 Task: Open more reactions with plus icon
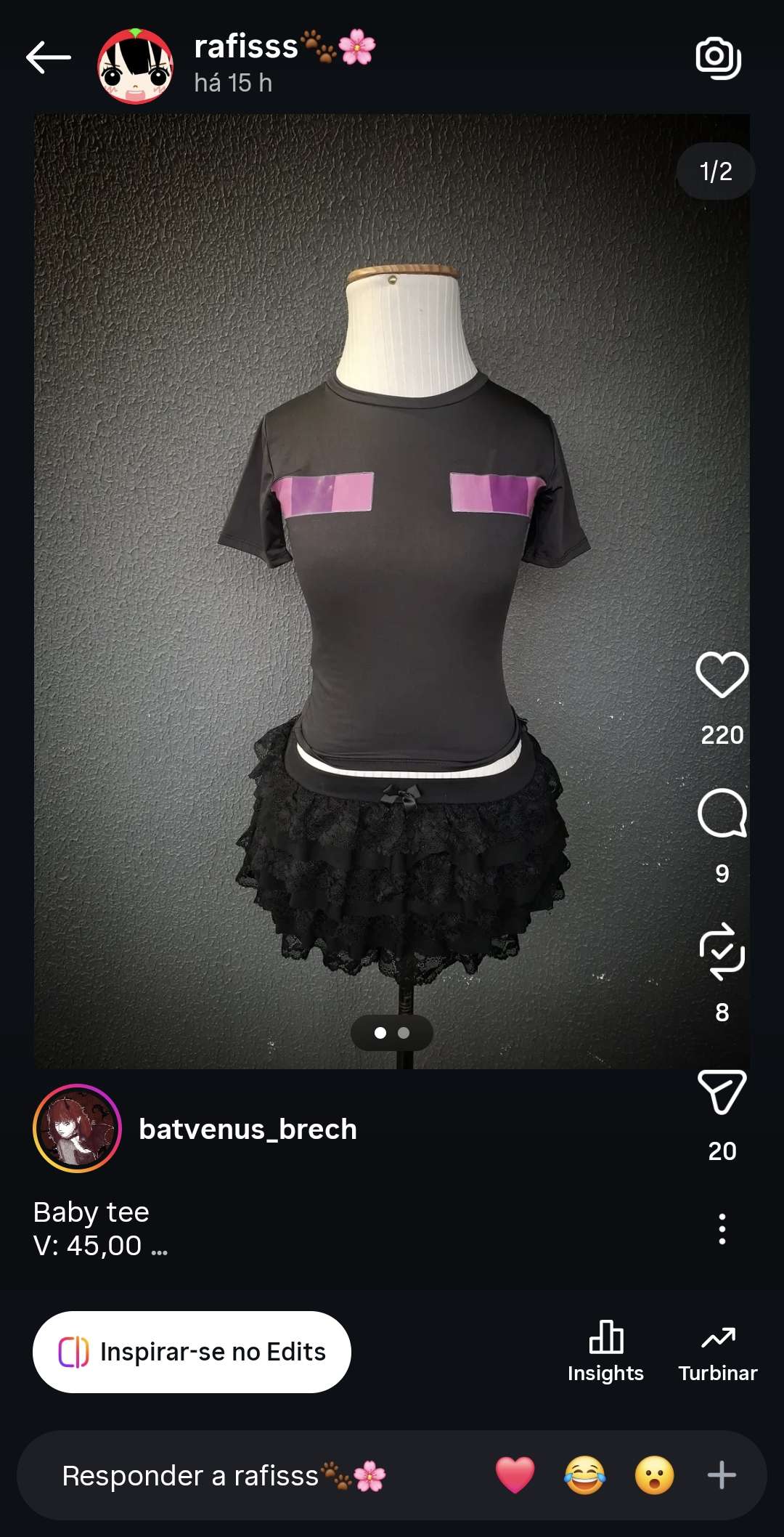722,1475
